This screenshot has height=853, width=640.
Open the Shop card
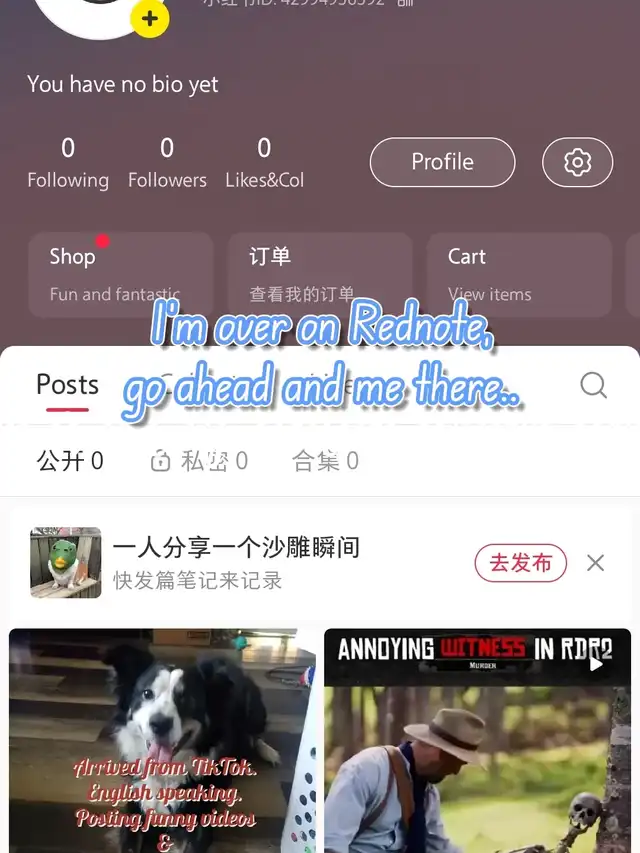pyautogui.click(x=120, y=274)
